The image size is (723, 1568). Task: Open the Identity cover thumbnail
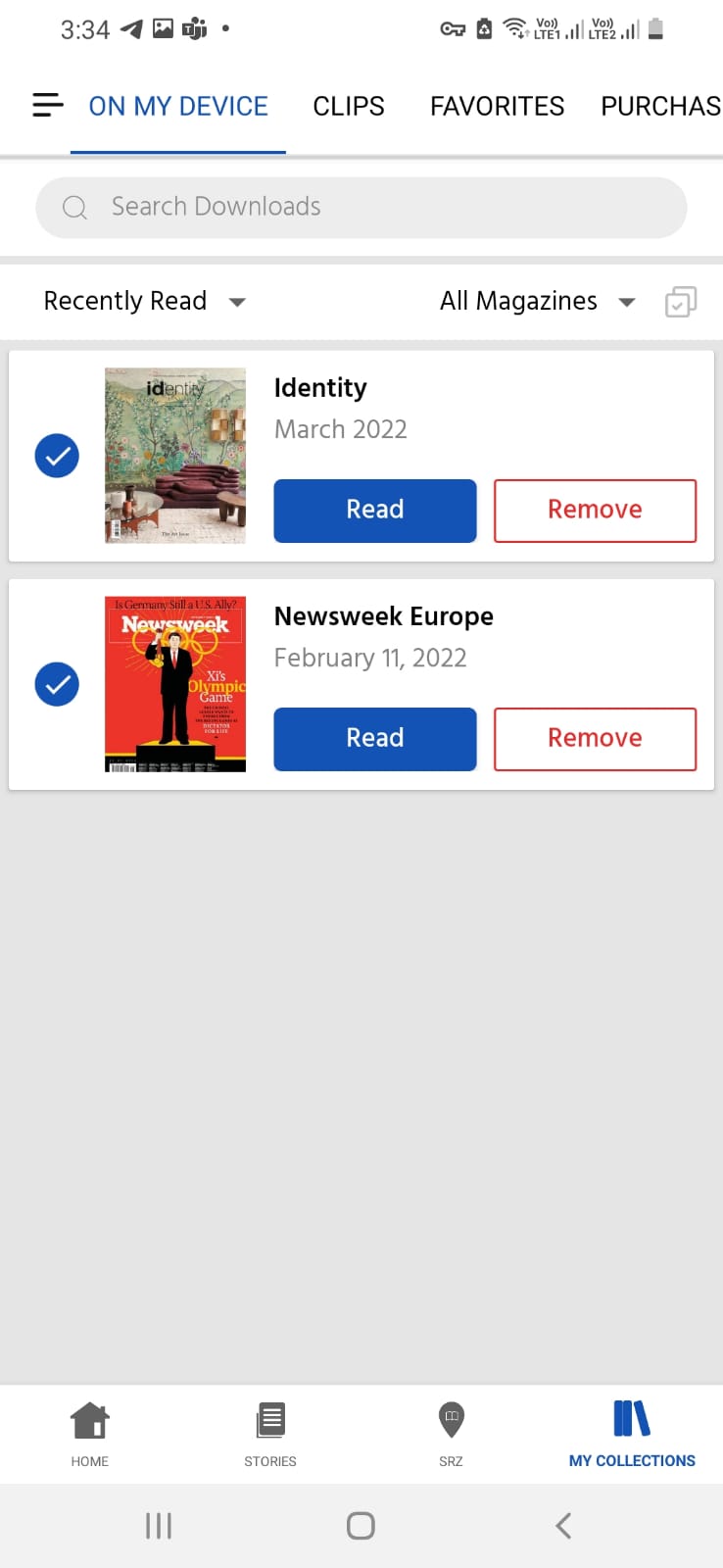(x=175, y=456)
